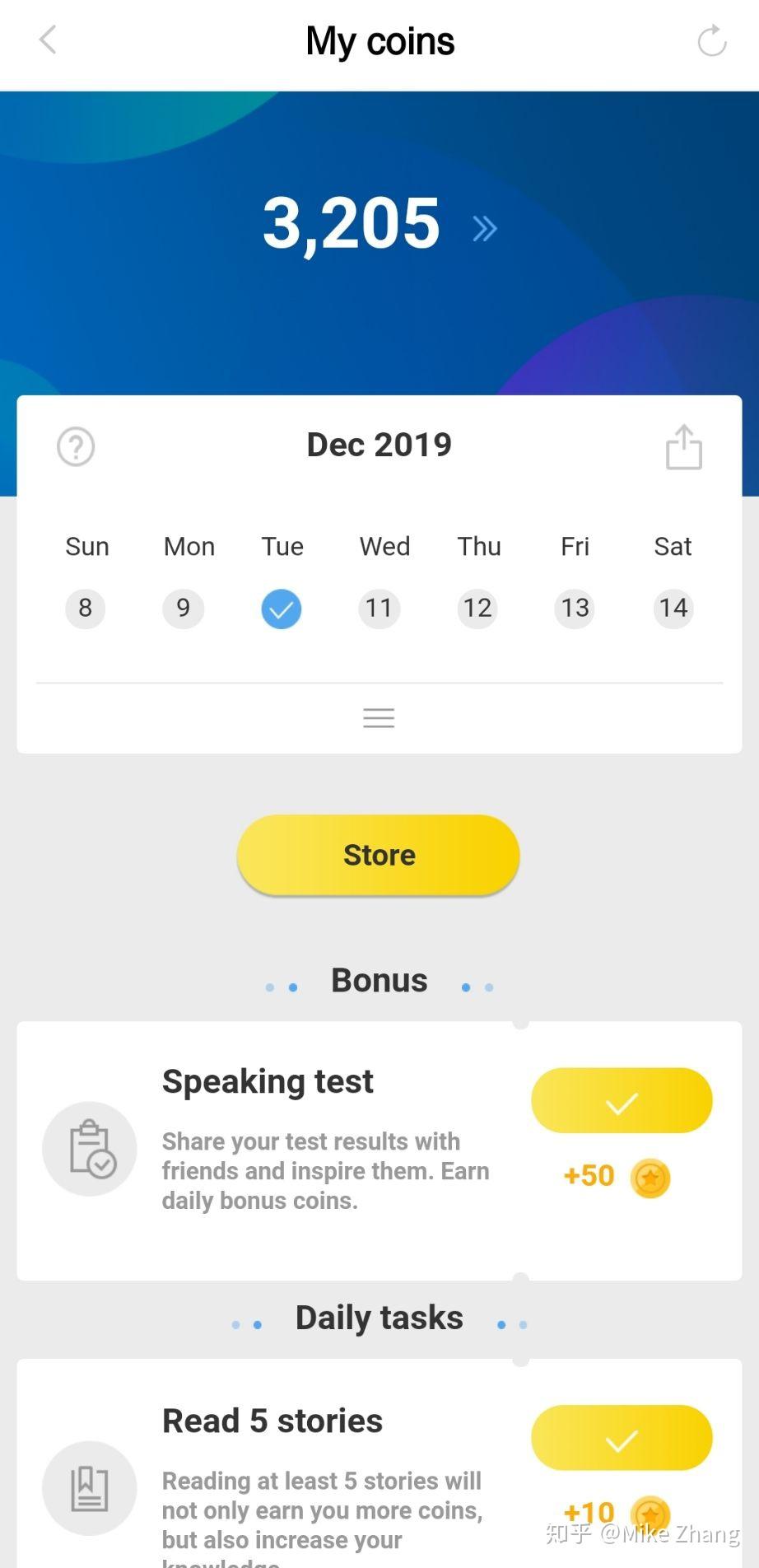The height and width of the screenshot is (1568, 759).
Task: Go back from My coins
Action: [x=49, y=40]
